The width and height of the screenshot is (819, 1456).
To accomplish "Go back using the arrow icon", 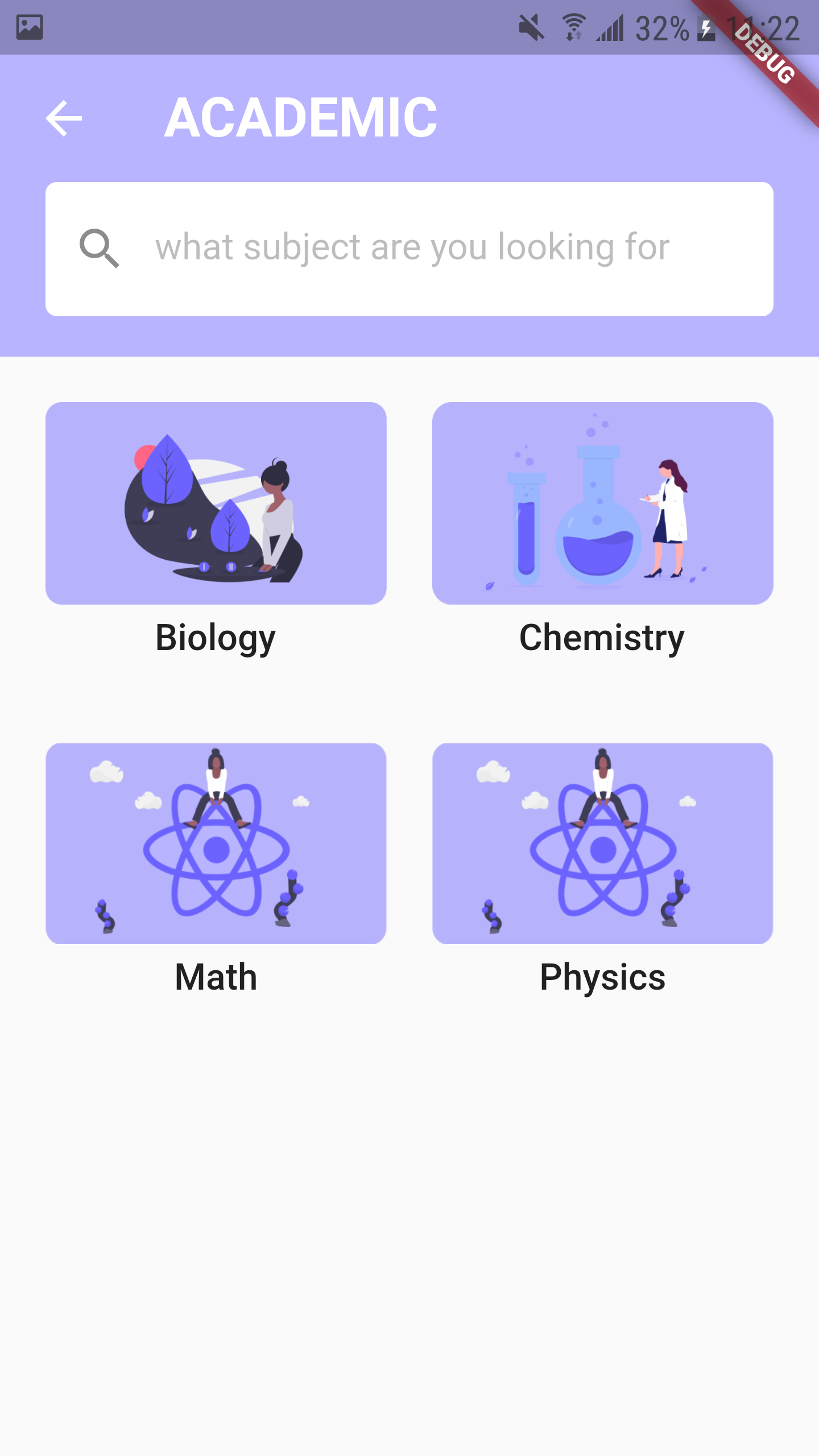I will pos(64,118).
